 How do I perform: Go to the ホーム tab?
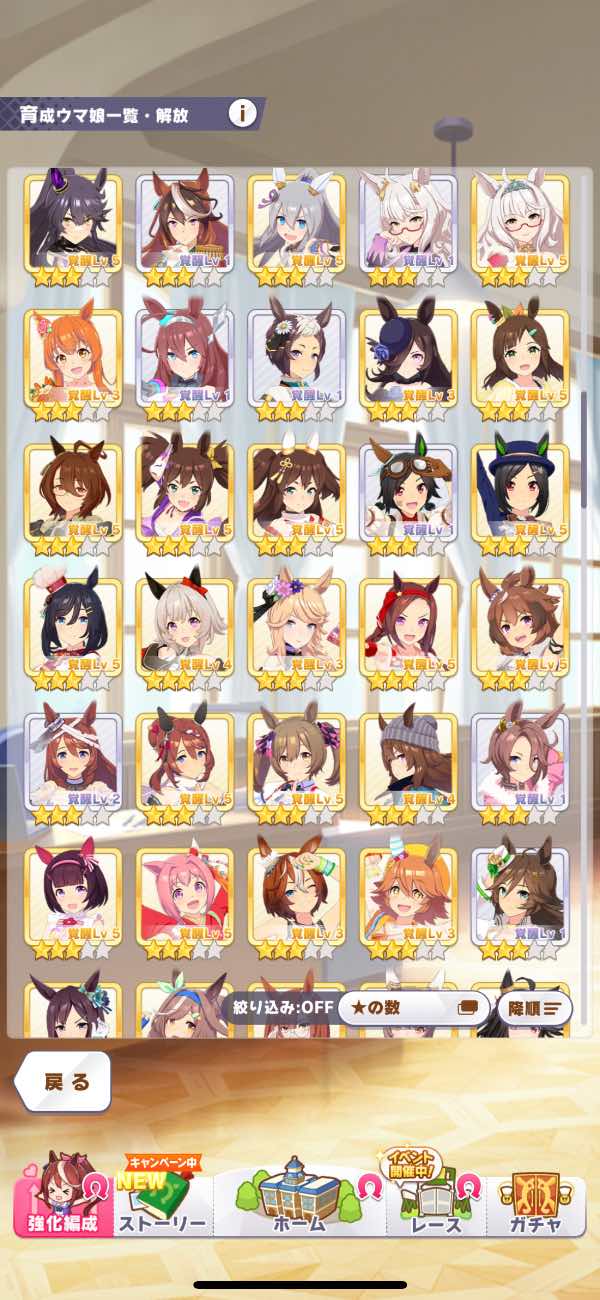[299, 1198]
